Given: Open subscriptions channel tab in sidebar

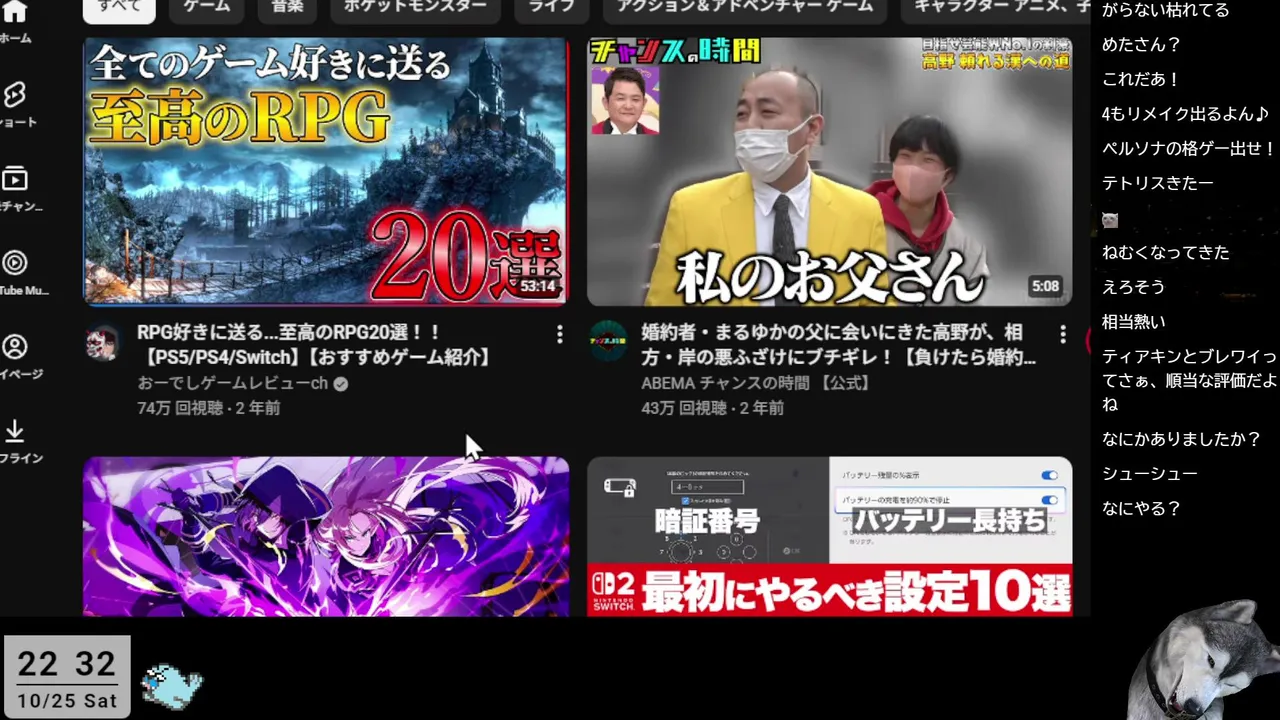Looking at the screenshot, I should pos(15,187).
